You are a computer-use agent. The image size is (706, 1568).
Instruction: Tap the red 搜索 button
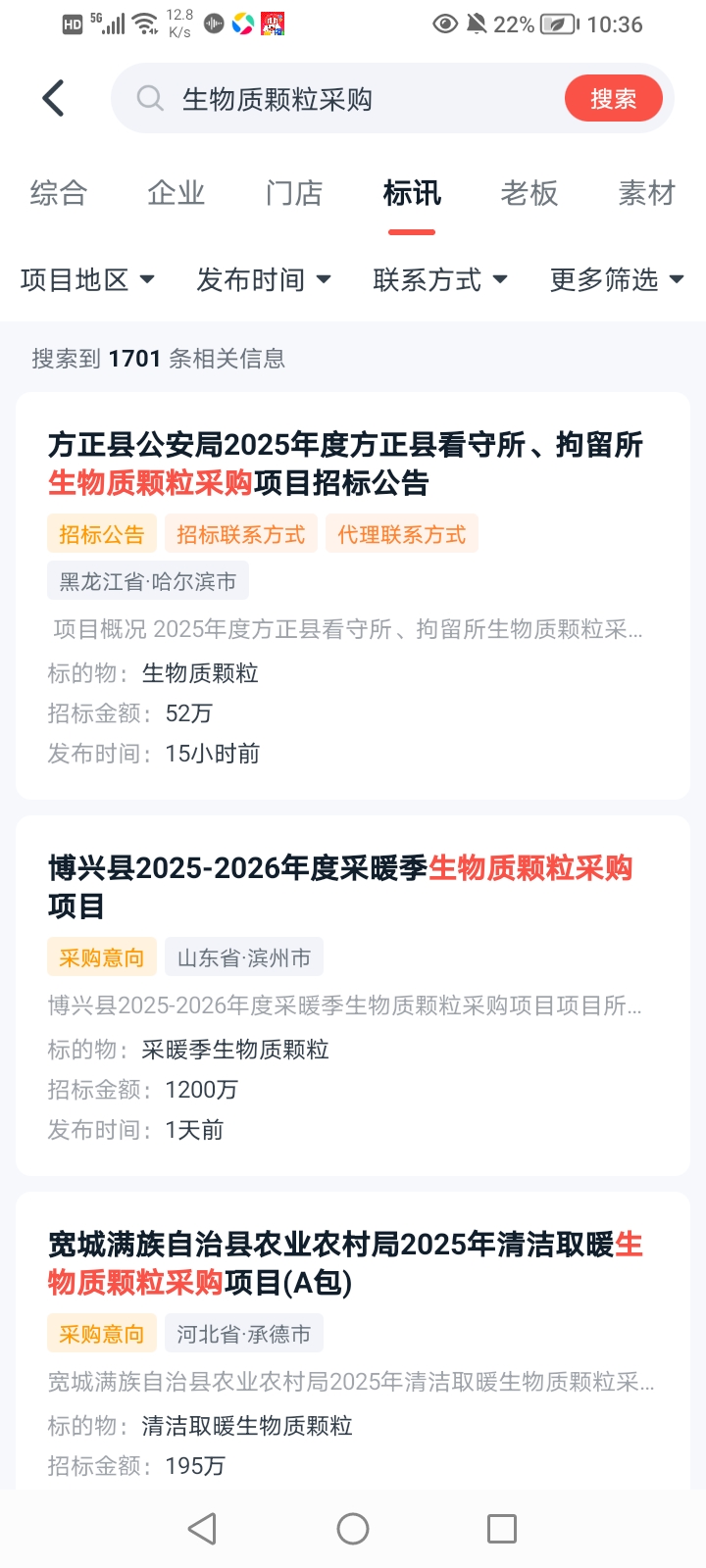pyautogui.click(x=613, y=99)
